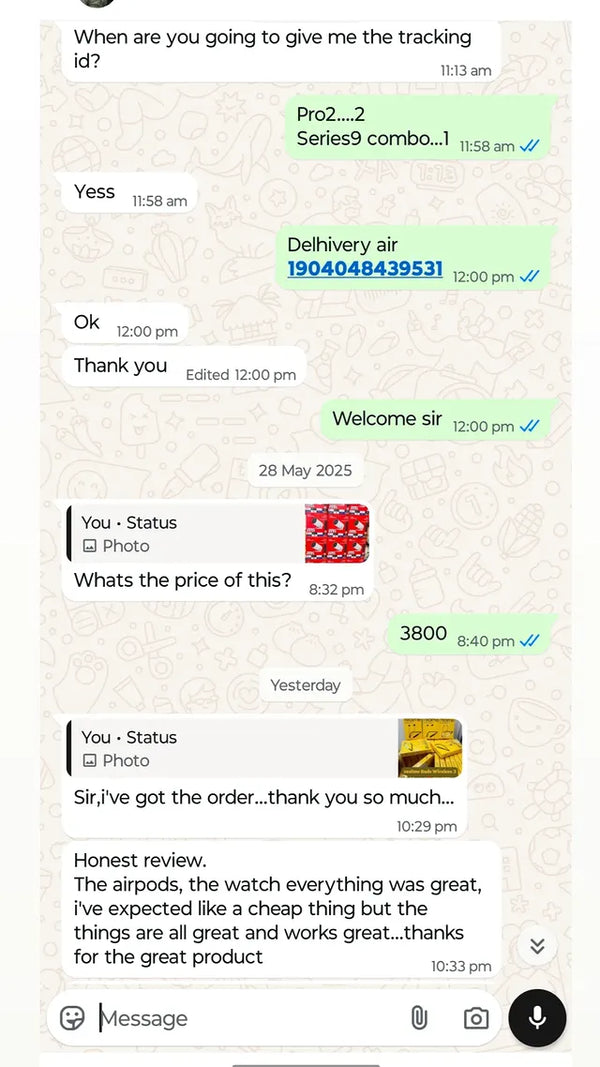600x1067 pixels.
Task: Open the attachment paperclip
Action: click(419, 1018)
